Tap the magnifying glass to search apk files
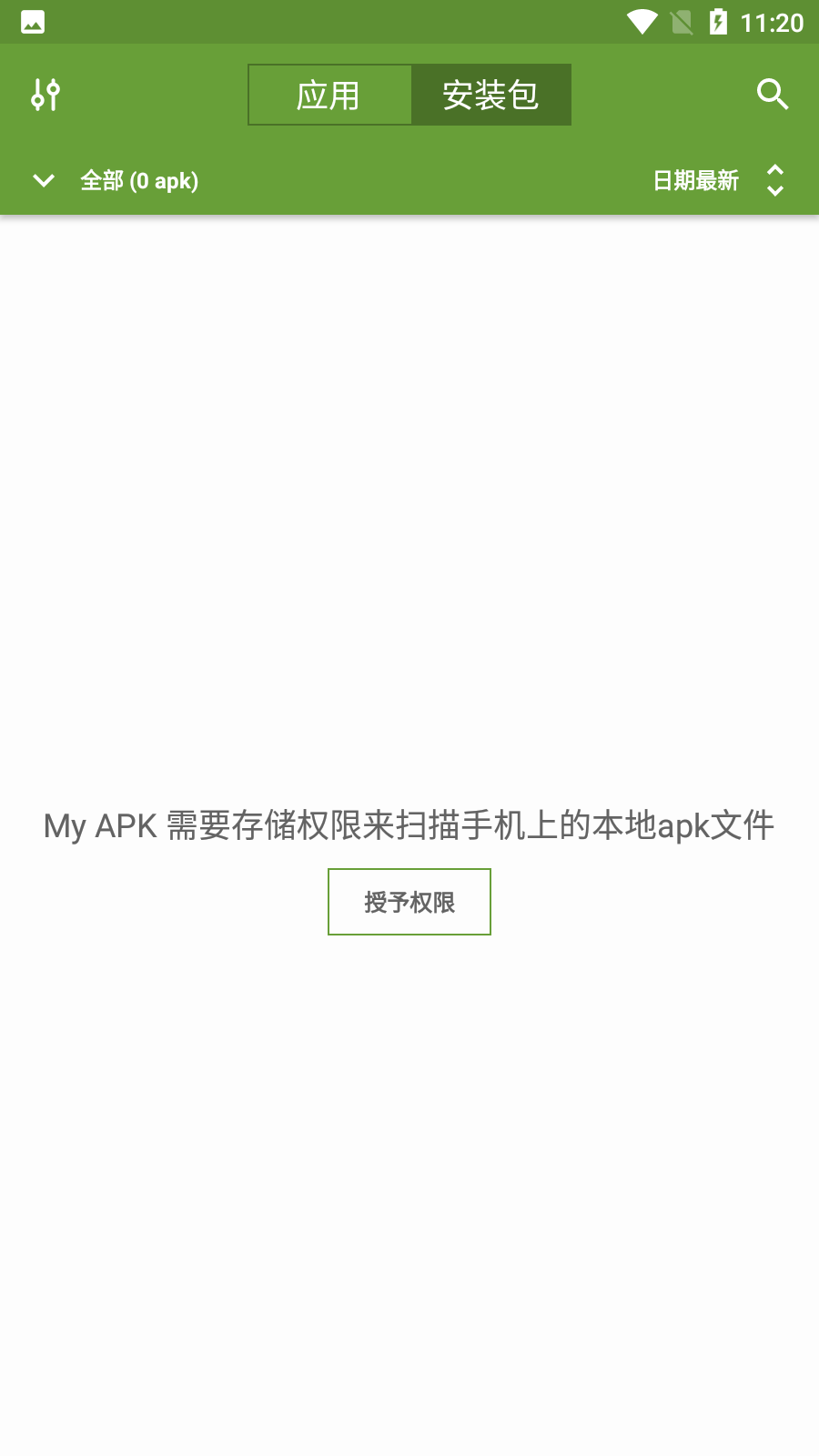 pyautogui.click(x=773, y=94)
